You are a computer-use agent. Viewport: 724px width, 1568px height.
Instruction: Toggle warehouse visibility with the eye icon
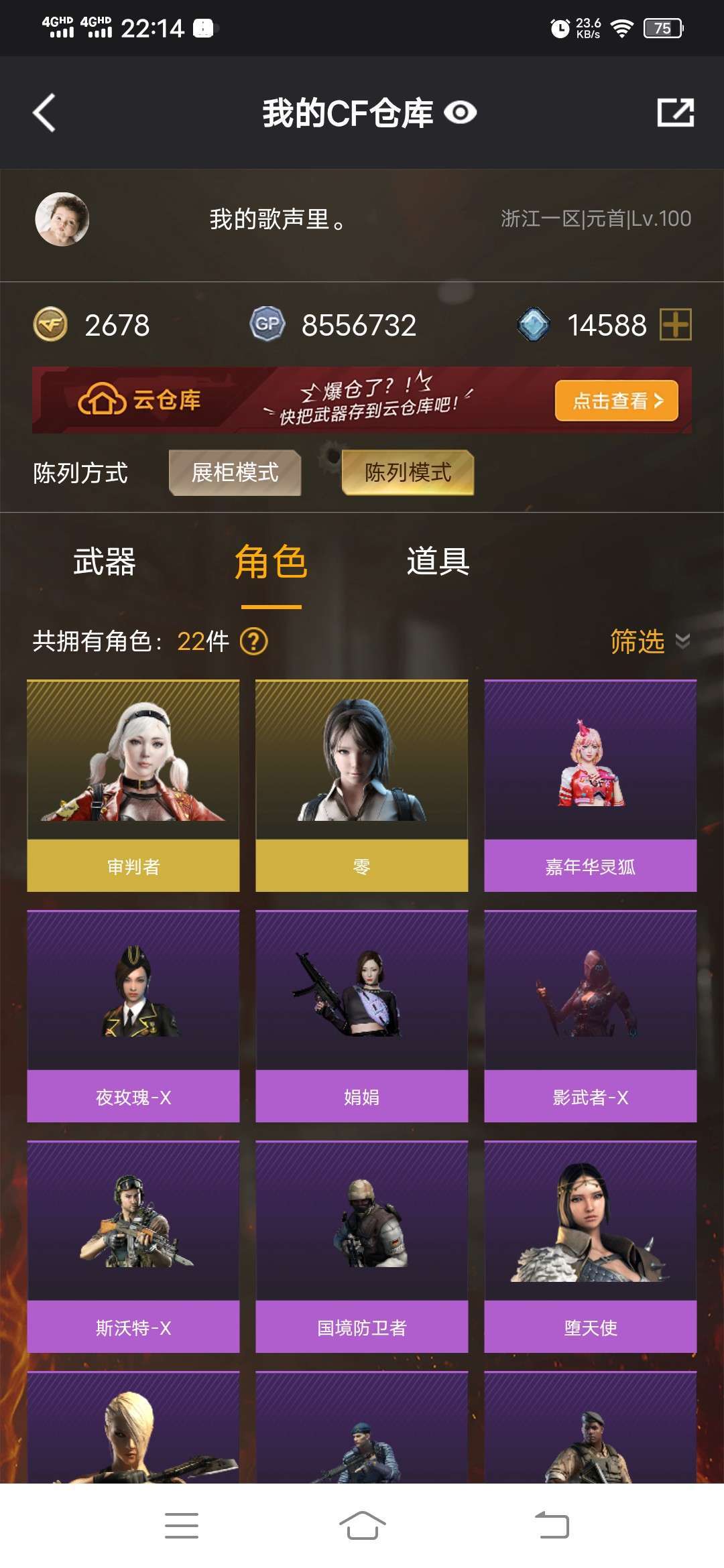tap(461, 113)
